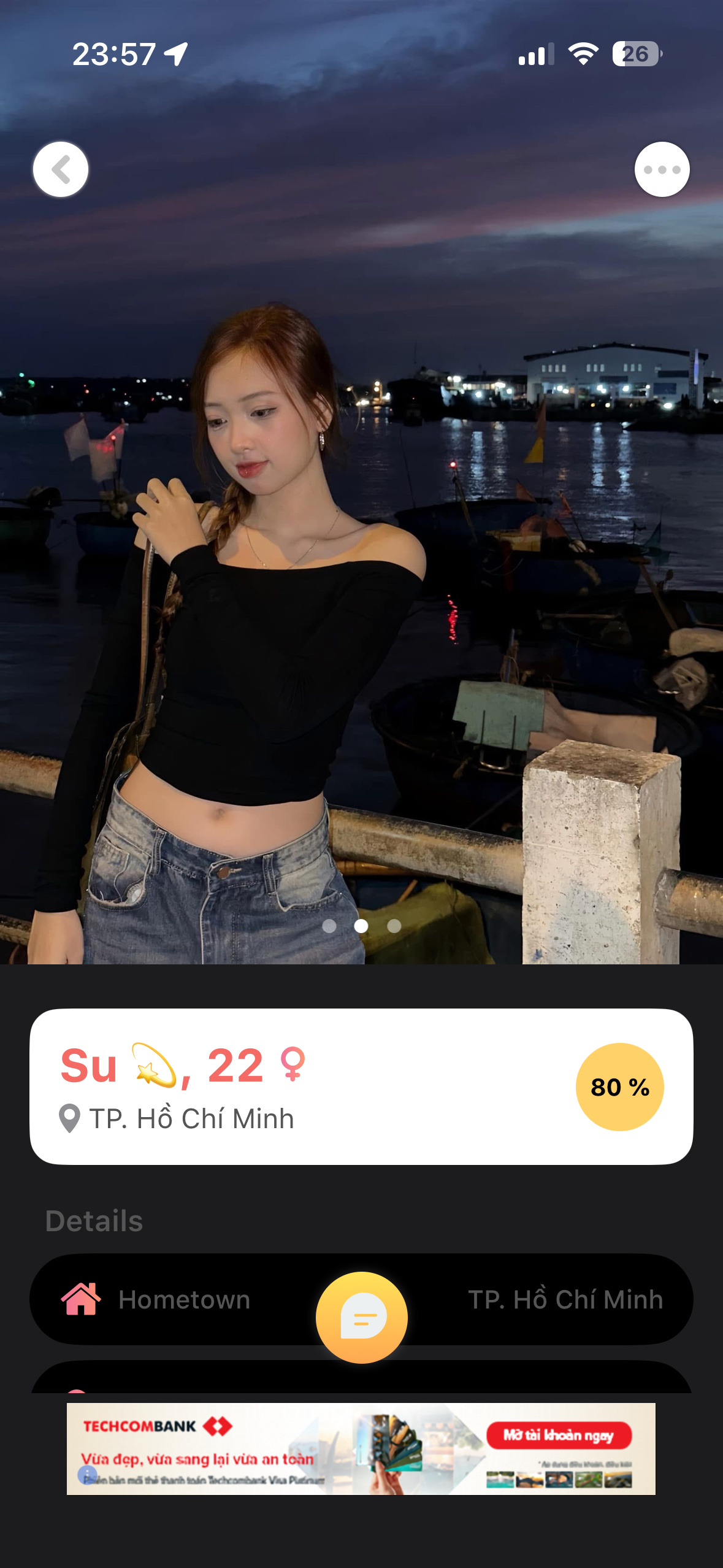Image resolution: width=723 pixels, height=1568 pixels.
Task: Open the ad info icon on the banner
Action: [x=87, y=1474]
